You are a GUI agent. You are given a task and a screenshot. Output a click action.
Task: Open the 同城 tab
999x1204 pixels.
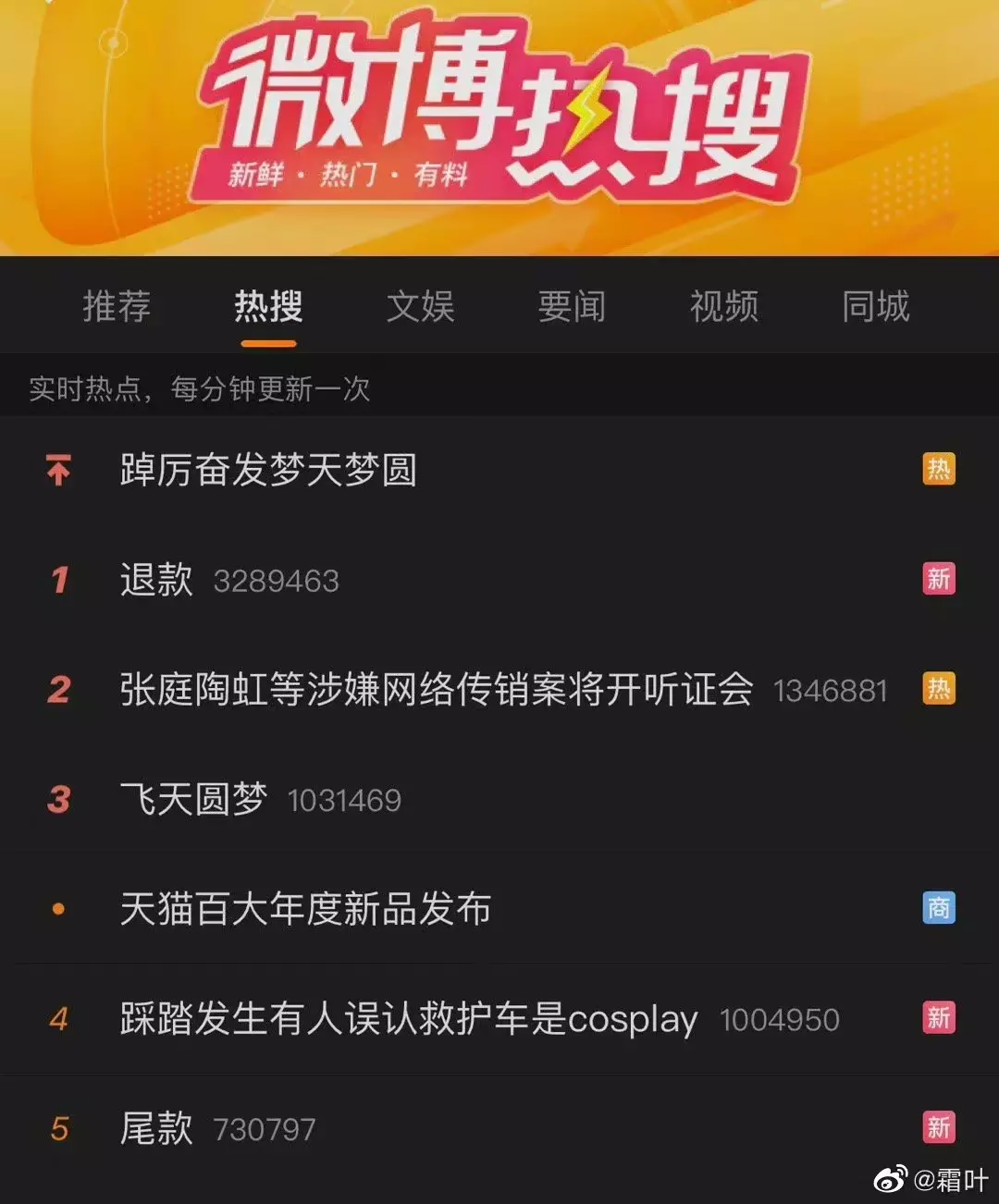pyautogui.click(x=875, y=306)
